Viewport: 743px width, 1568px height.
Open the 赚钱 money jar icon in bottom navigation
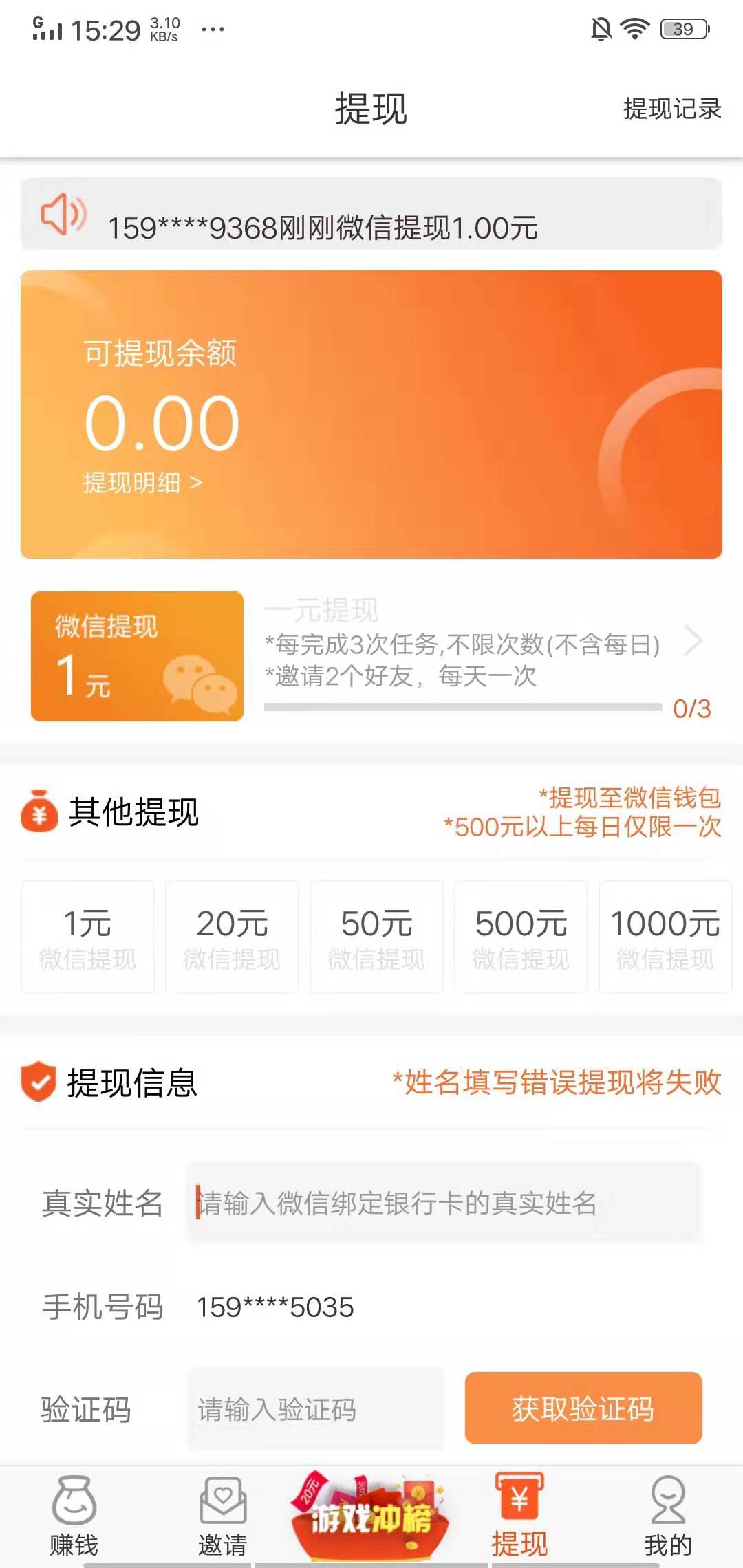coord(74,1503)
